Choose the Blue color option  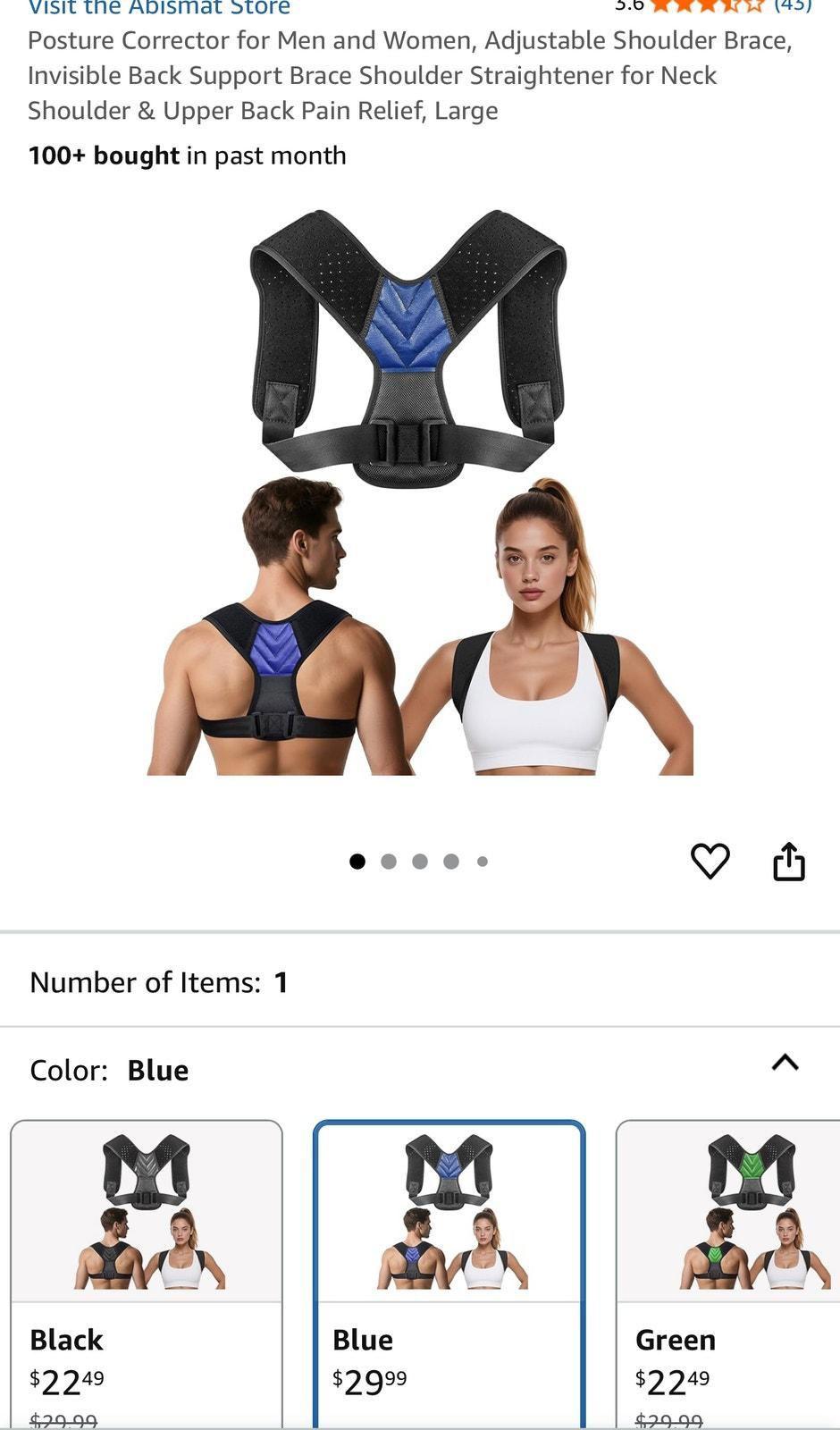449,1269
